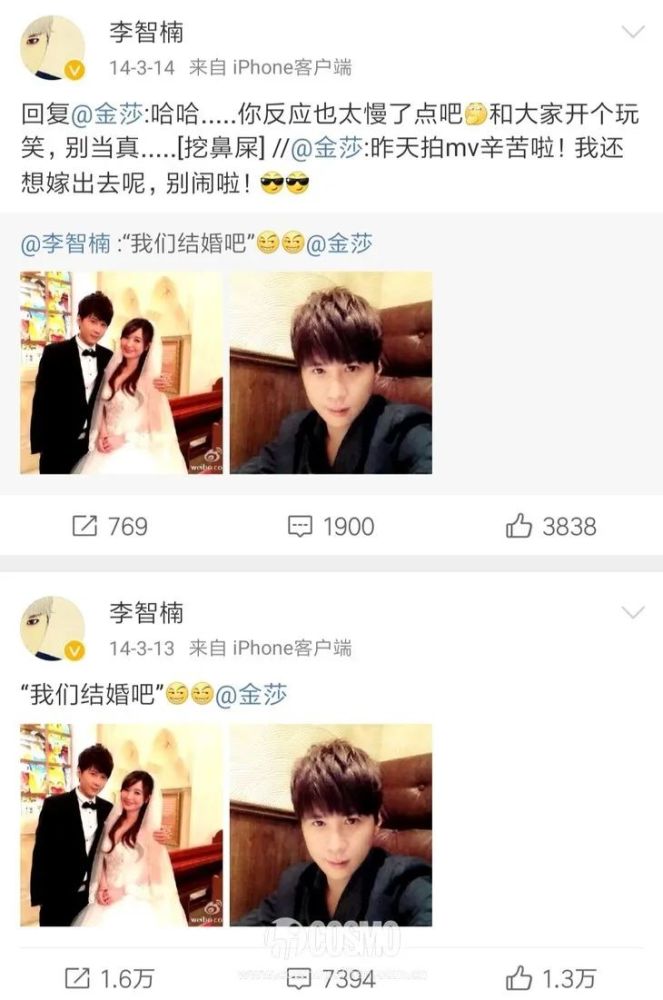View the selfie photo in the 14-3-13 post
The image size is (663, 1000).
tap(331, 825)
